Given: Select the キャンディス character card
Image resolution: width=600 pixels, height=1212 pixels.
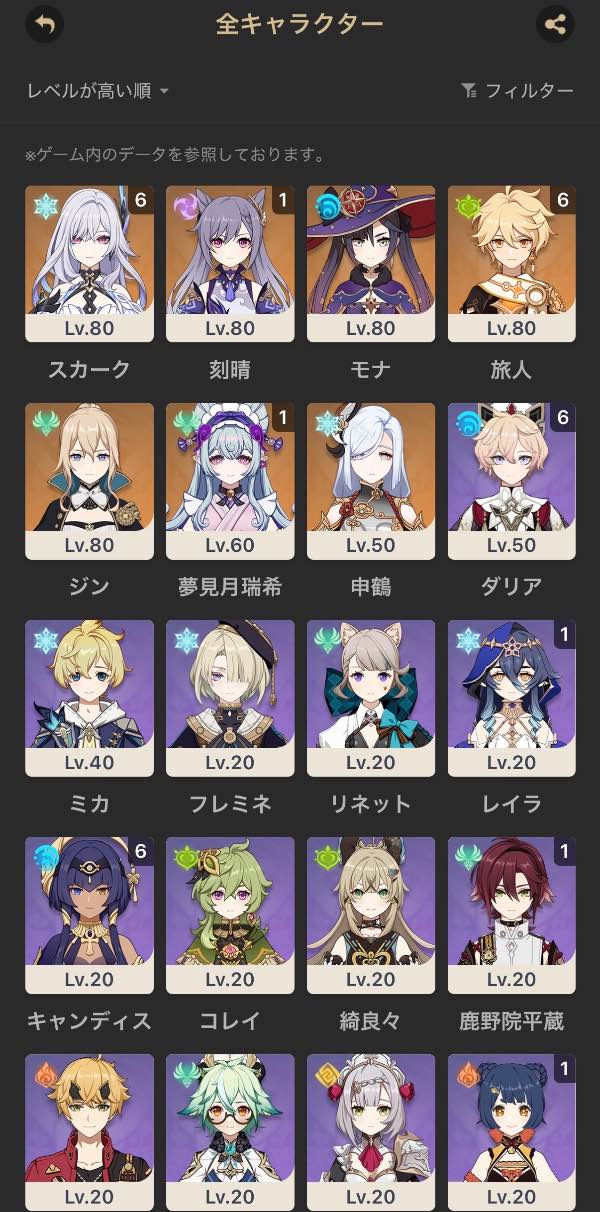Looking at the screenshot, I should tap(89, 915).
